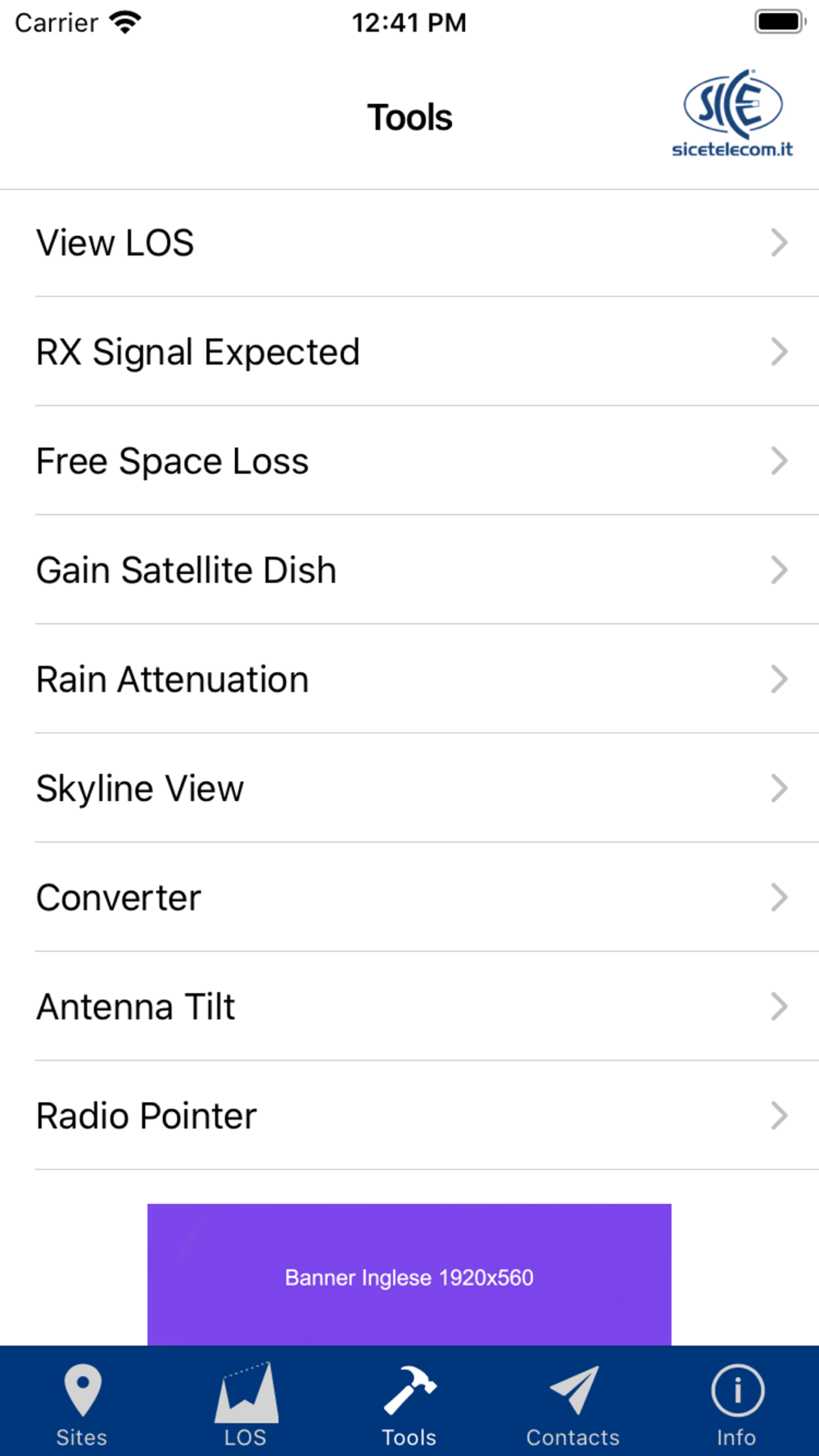Launch Skyline View
This screenshot has height=1456, width=819.
coord(409,788)
